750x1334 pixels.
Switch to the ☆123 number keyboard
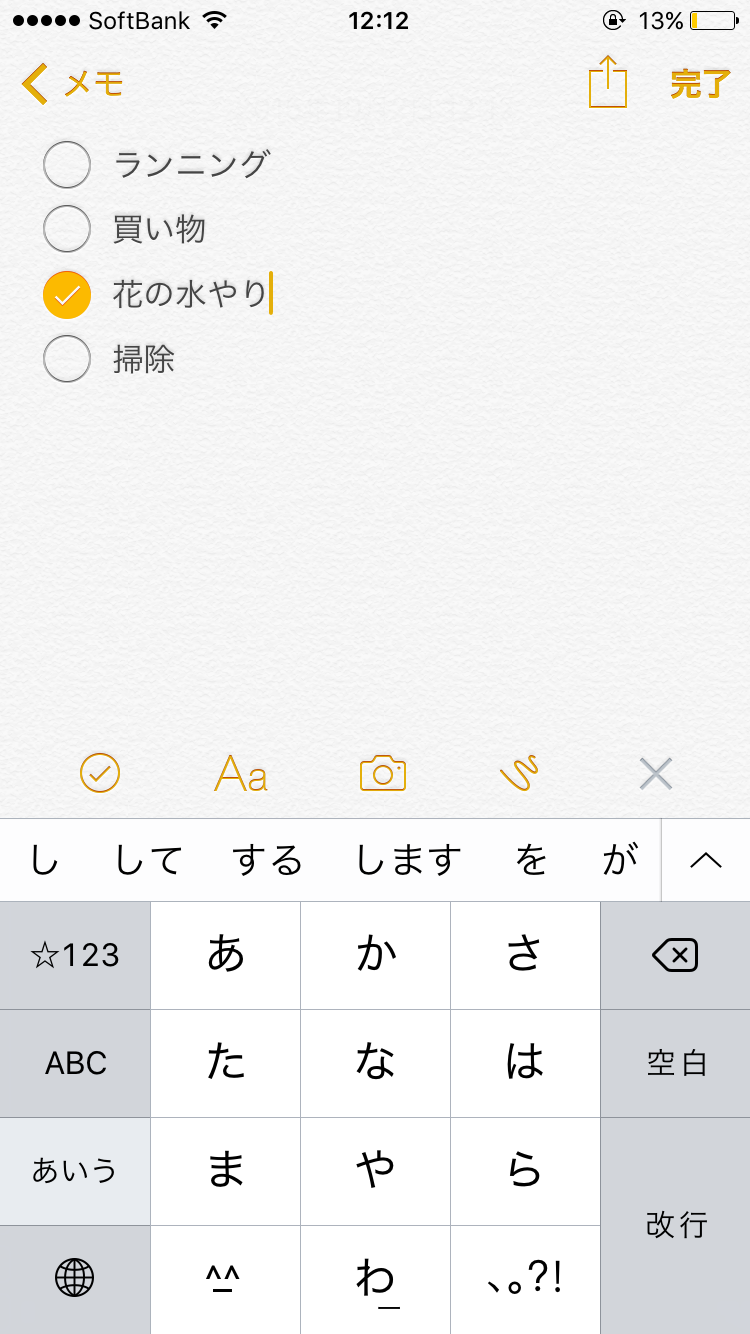click(75, 956)
